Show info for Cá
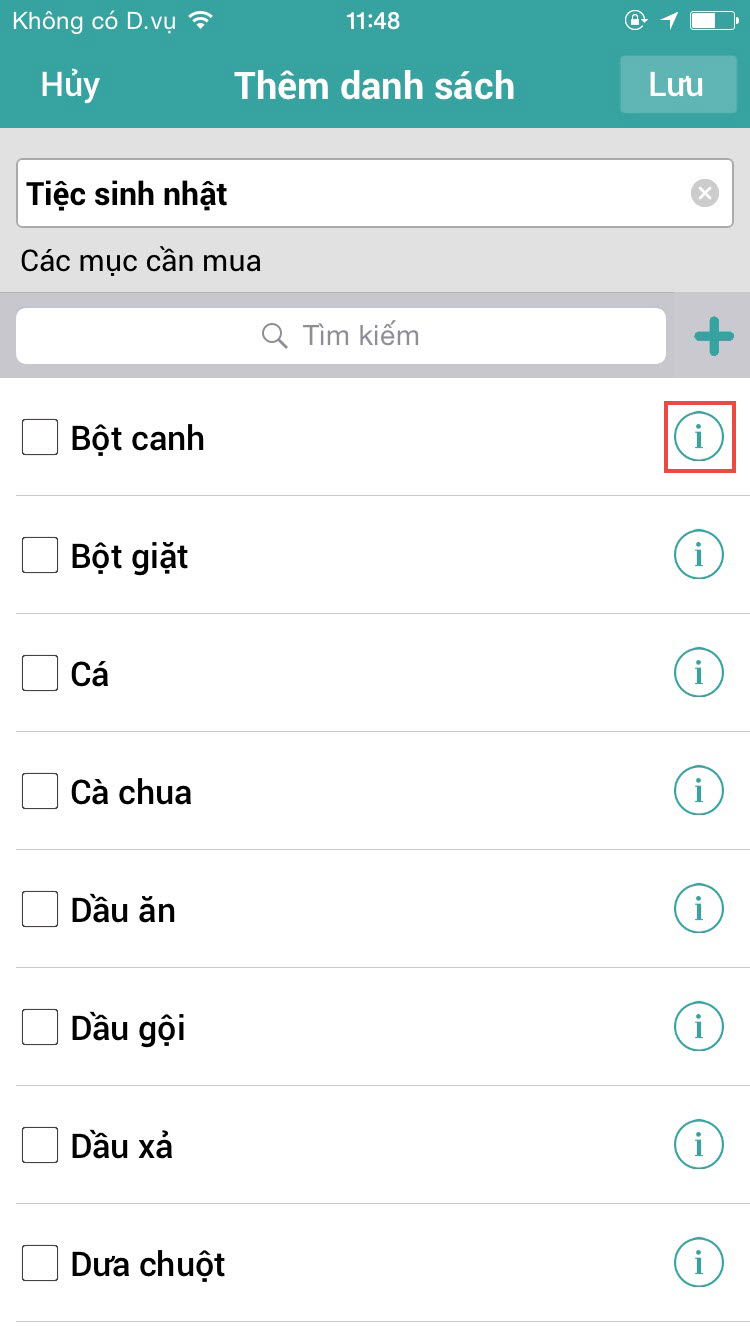This screenshot has height=1334, width=750. 699,673
